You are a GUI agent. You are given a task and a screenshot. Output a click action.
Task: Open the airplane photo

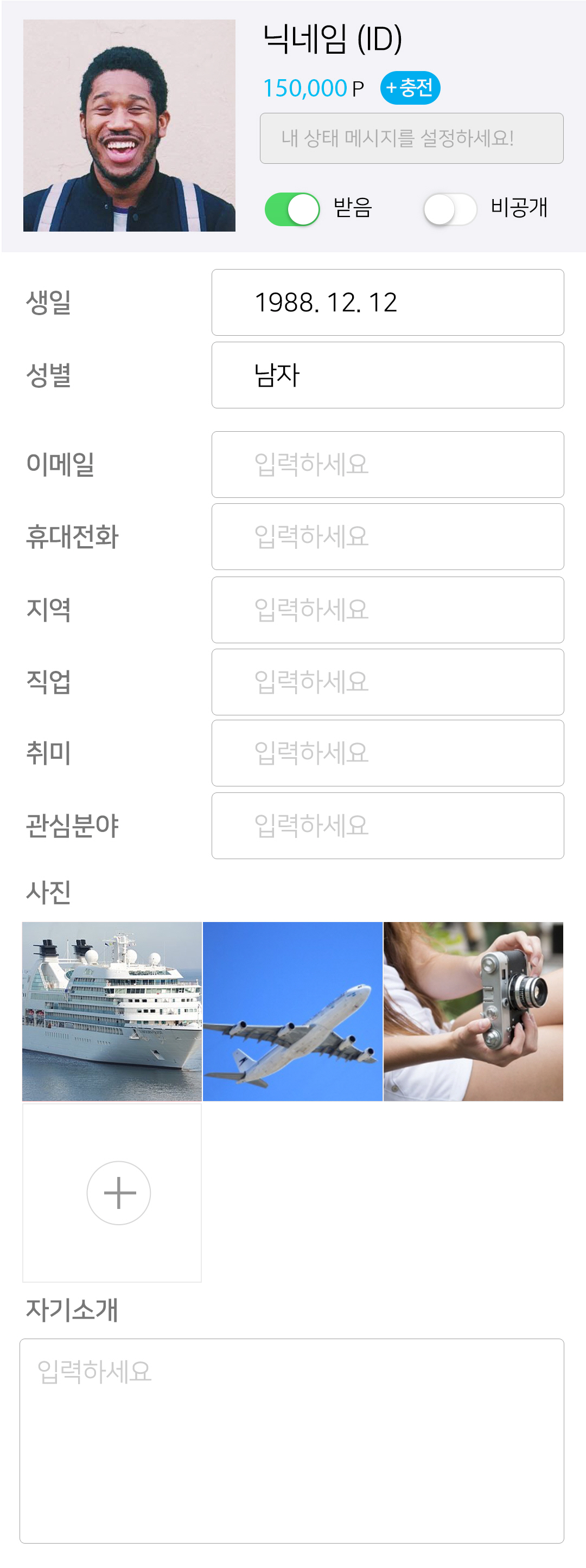coord(292,1012)
